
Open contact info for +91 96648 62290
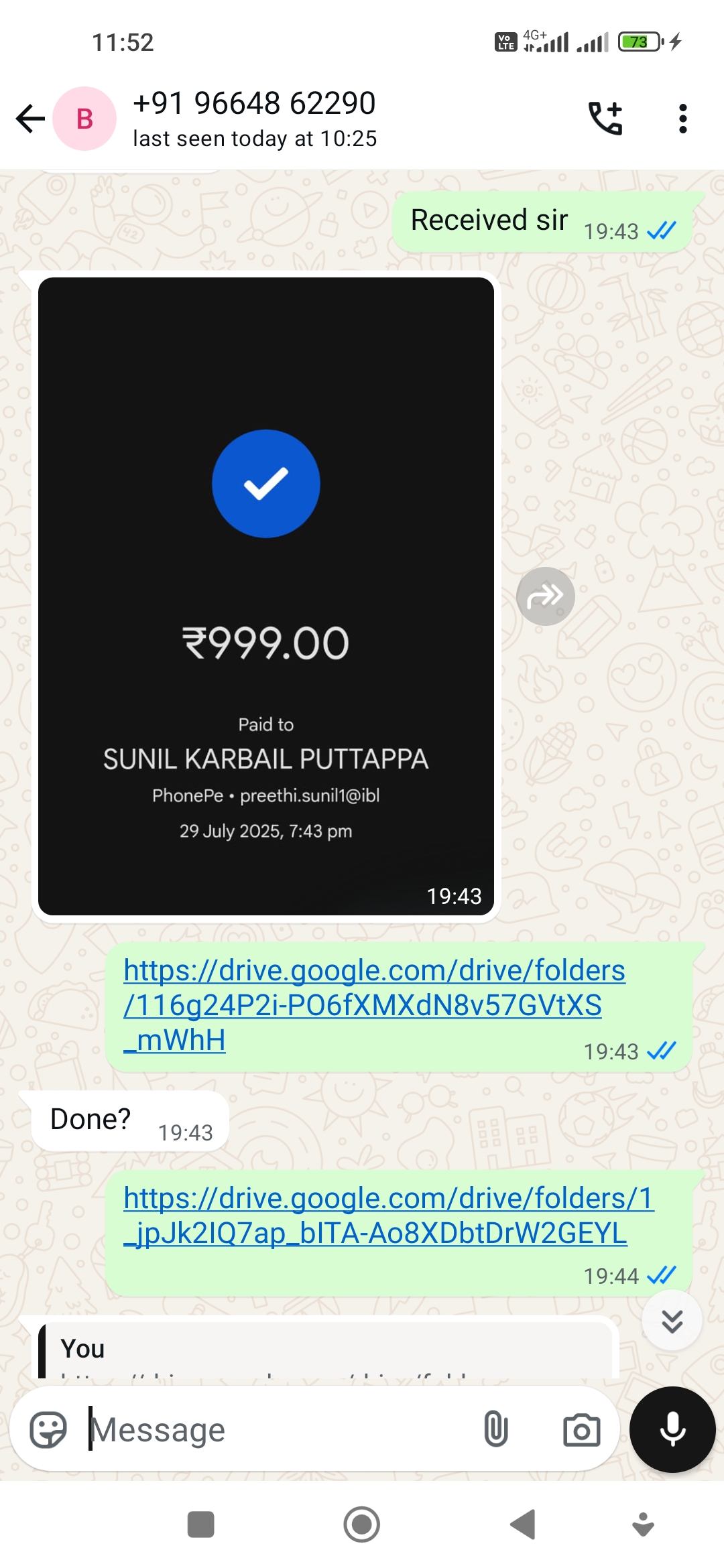[x=255, y=118]
